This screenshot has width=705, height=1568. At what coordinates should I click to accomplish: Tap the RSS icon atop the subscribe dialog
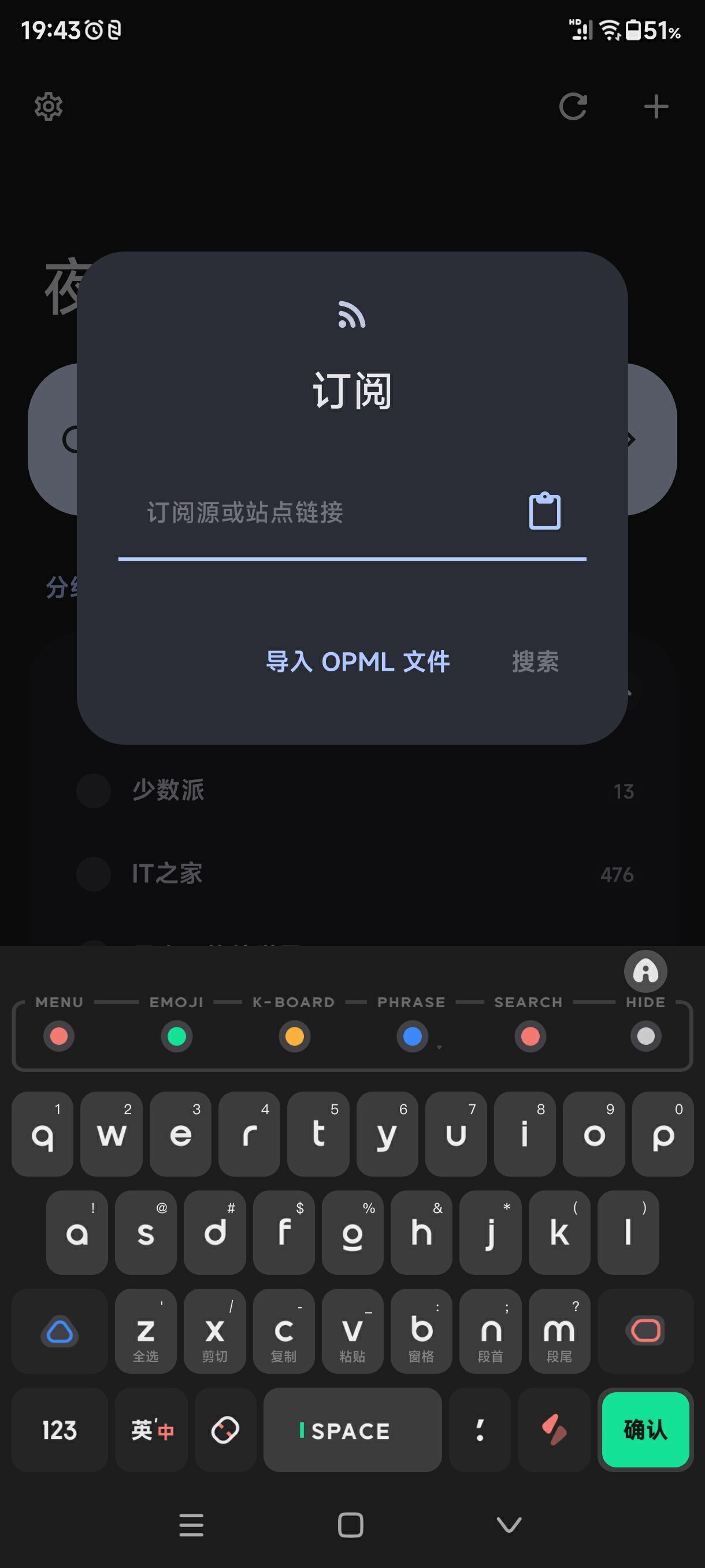[x=352, y=314]
